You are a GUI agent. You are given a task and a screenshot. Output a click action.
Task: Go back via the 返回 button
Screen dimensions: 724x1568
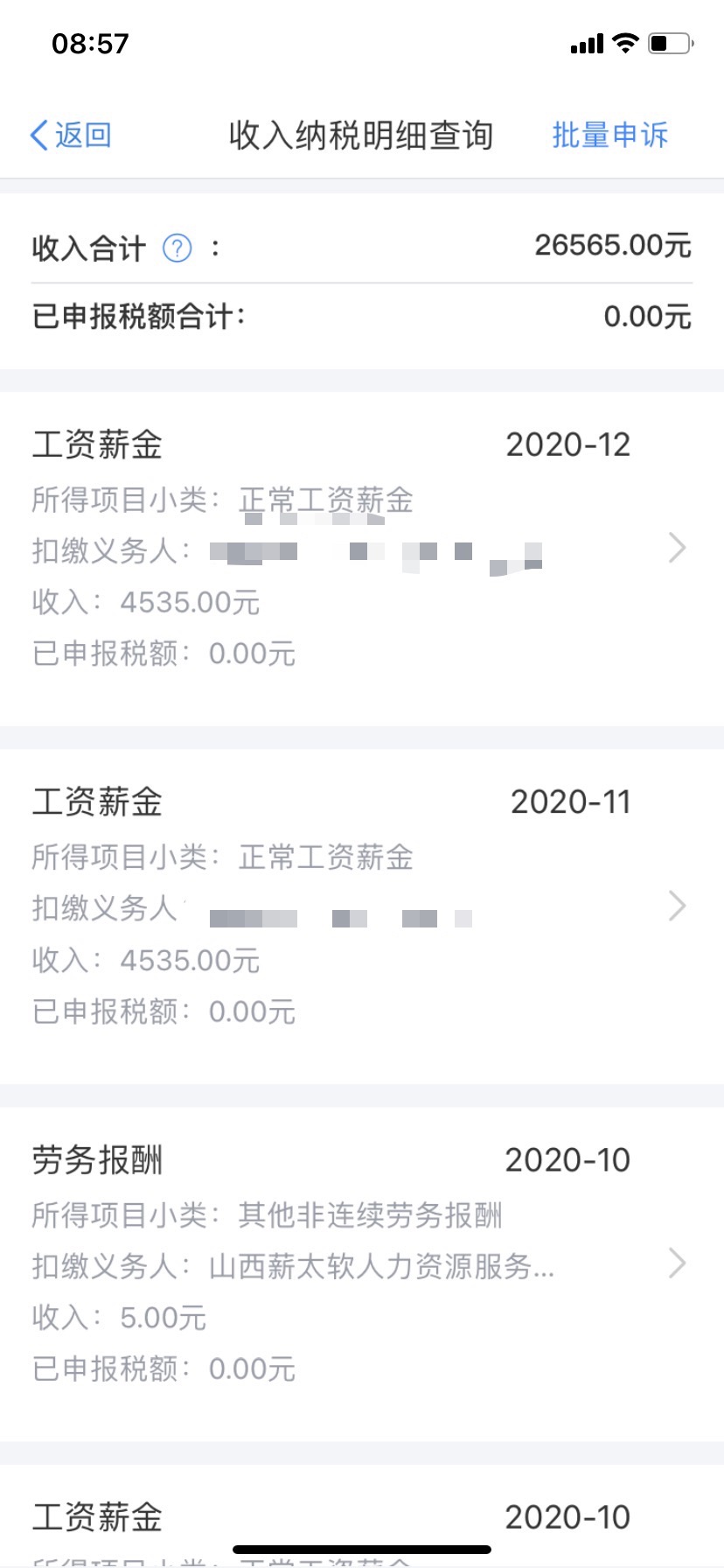(x=71, y=136)
